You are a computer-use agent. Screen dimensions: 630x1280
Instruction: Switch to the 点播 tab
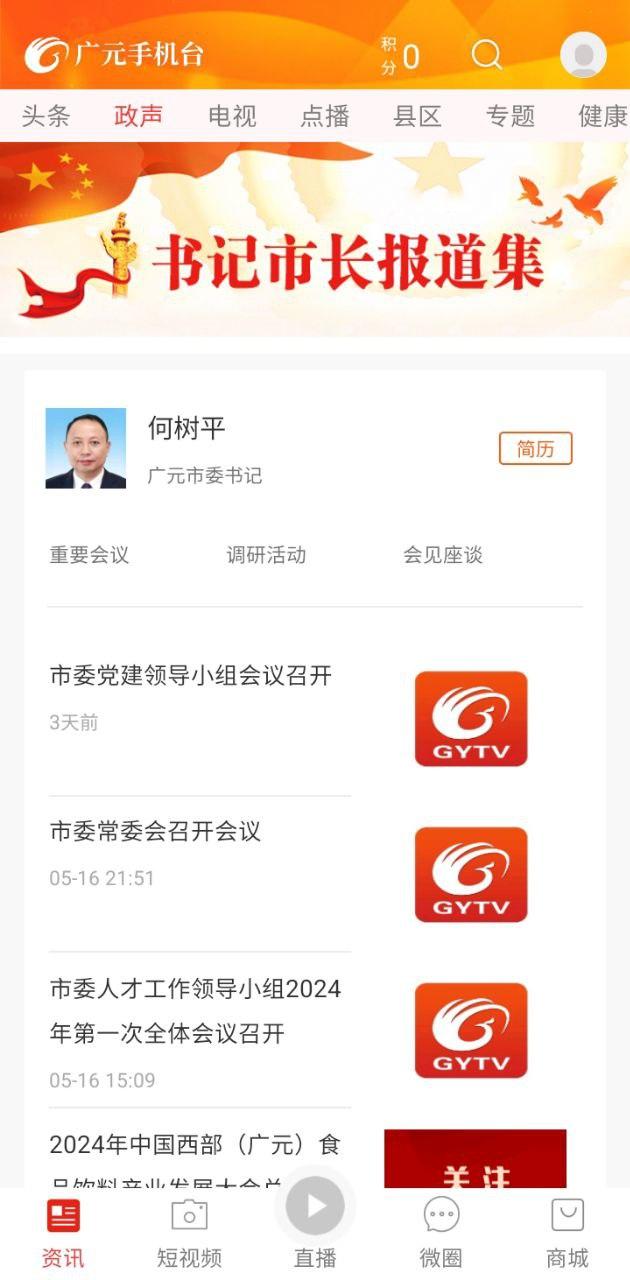pyautogui.click(x=325, y=116)
